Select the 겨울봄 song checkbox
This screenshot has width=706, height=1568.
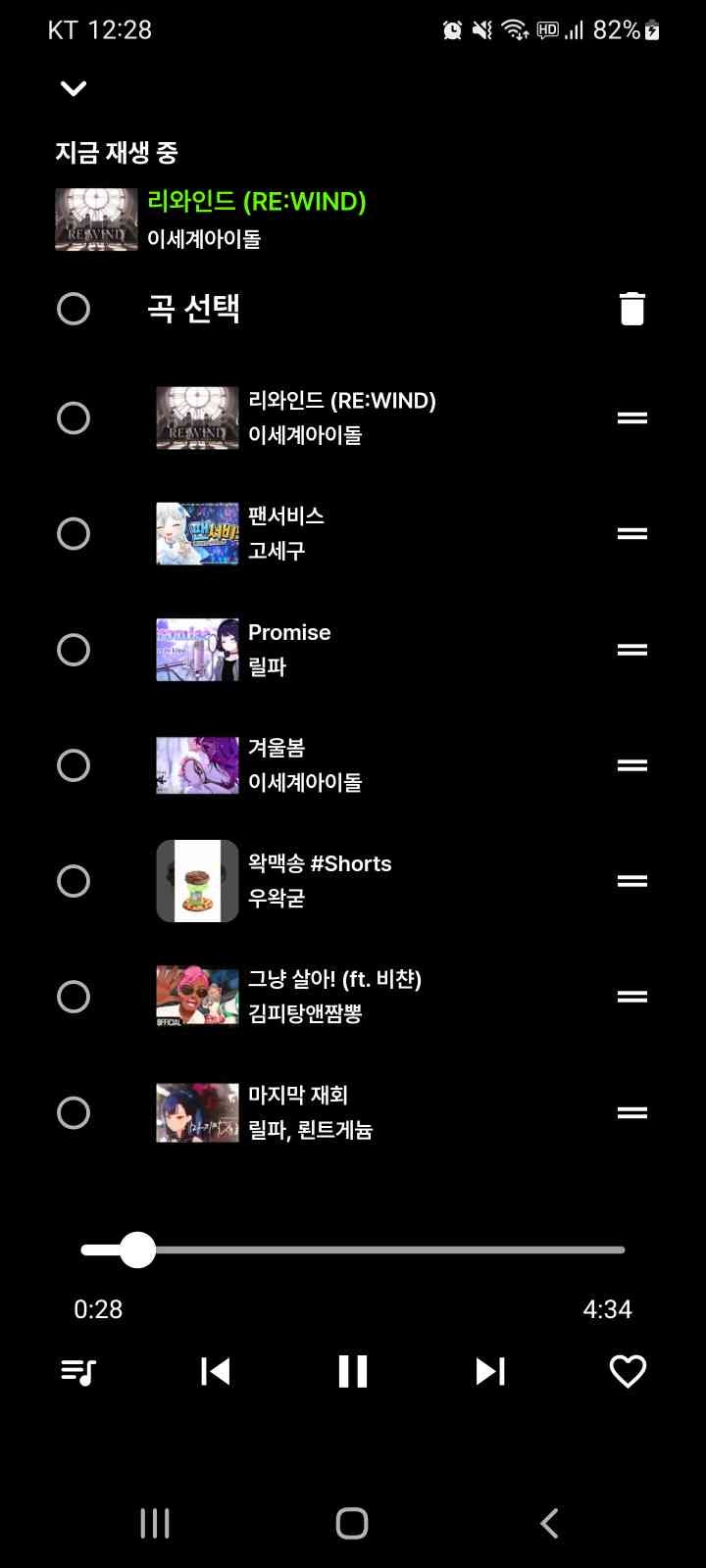[x=74, y=765]
